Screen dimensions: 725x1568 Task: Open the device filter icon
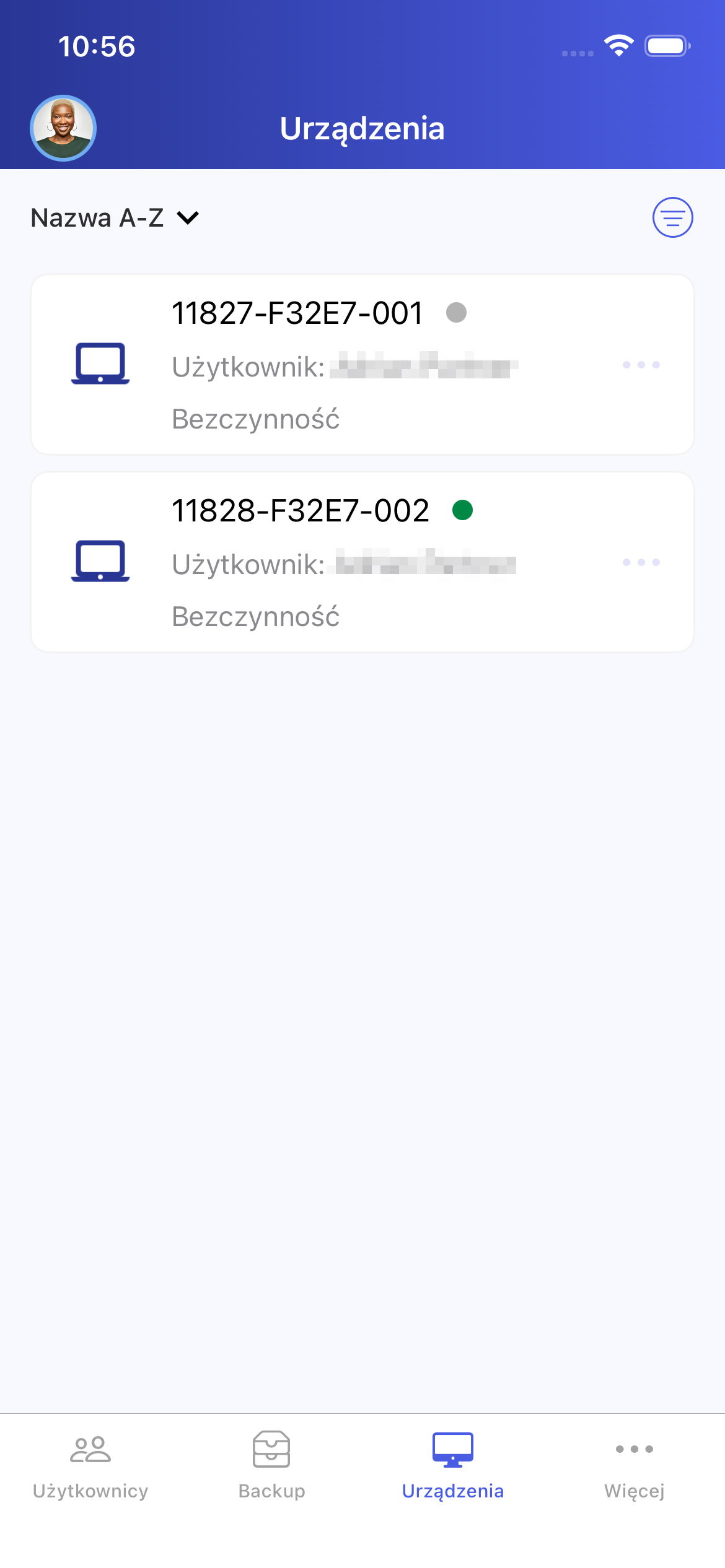(x=672, y=217)
